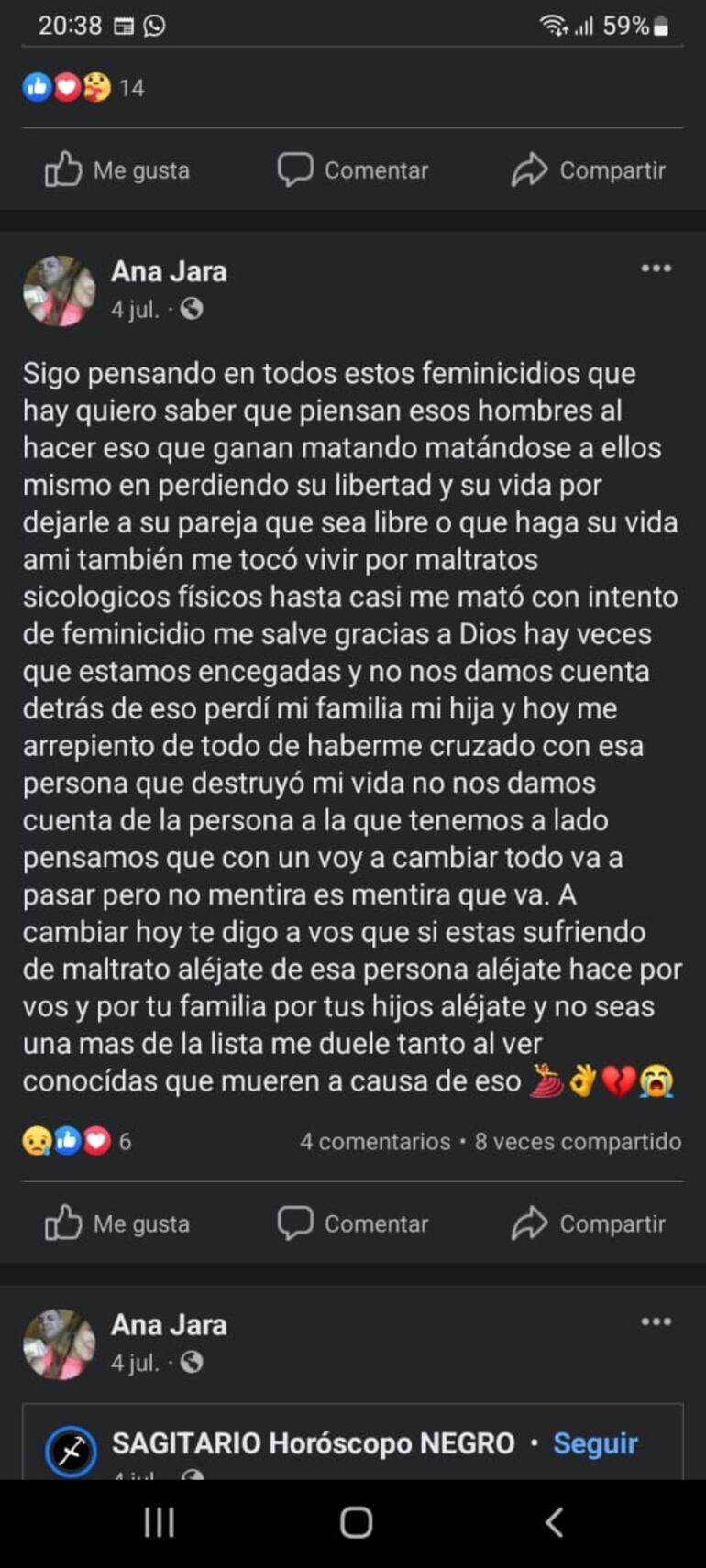Tap the Home button at the bottom

(353, 1521)
